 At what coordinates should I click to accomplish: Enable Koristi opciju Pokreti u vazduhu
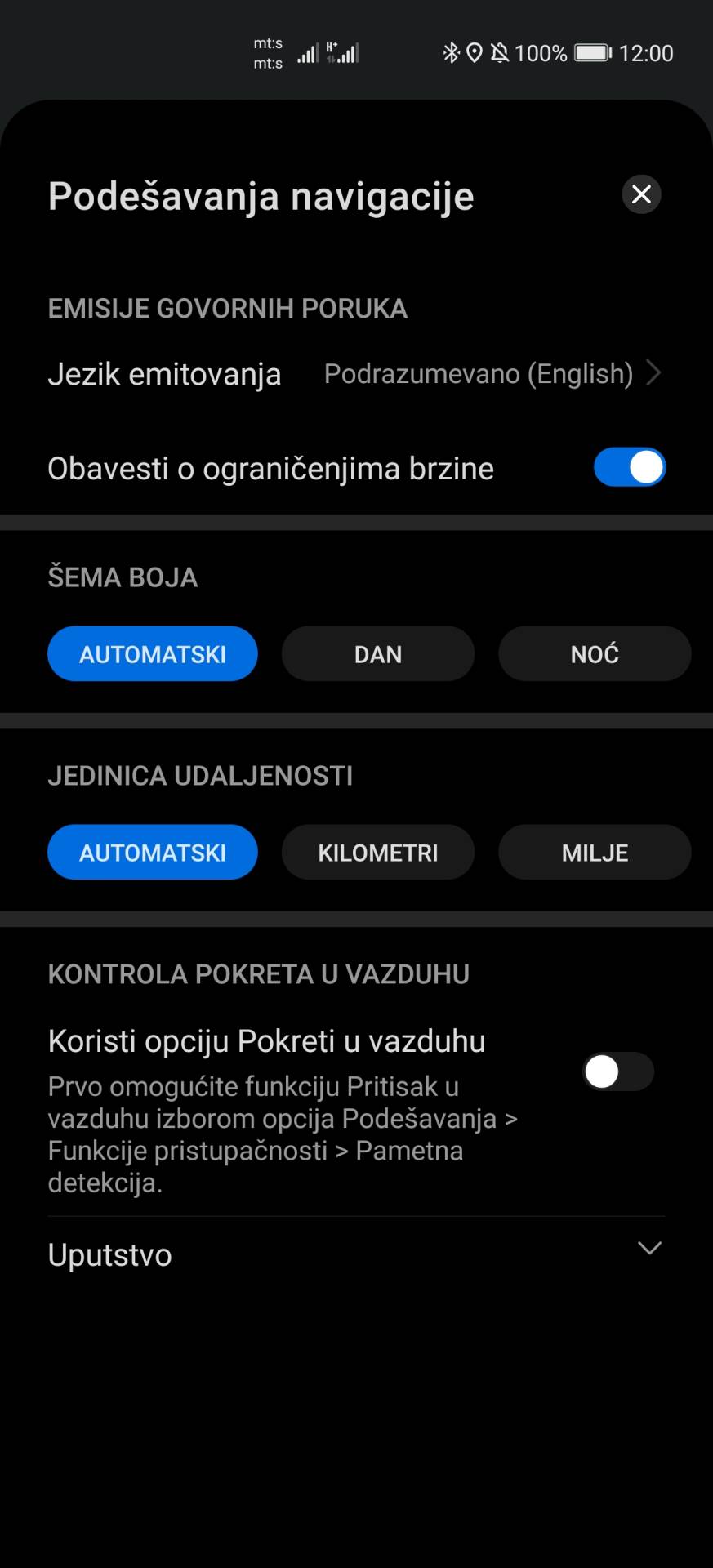coord(617,1071)
